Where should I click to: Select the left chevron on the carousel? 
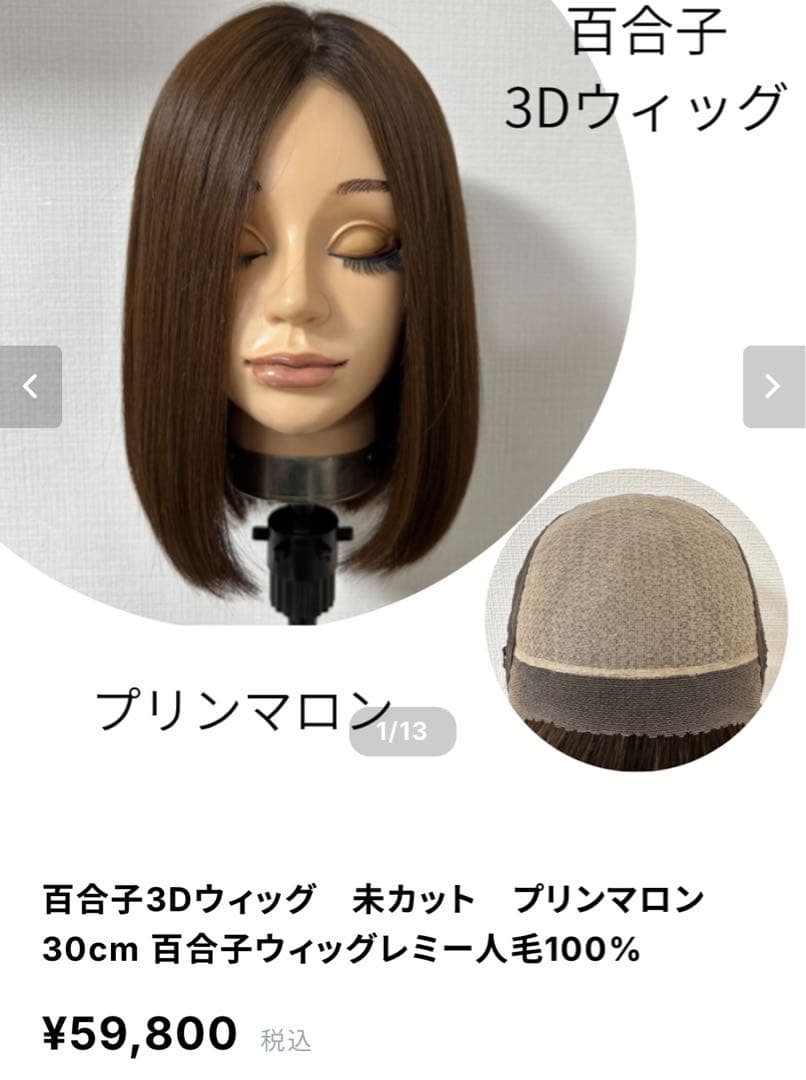(29, 385)
